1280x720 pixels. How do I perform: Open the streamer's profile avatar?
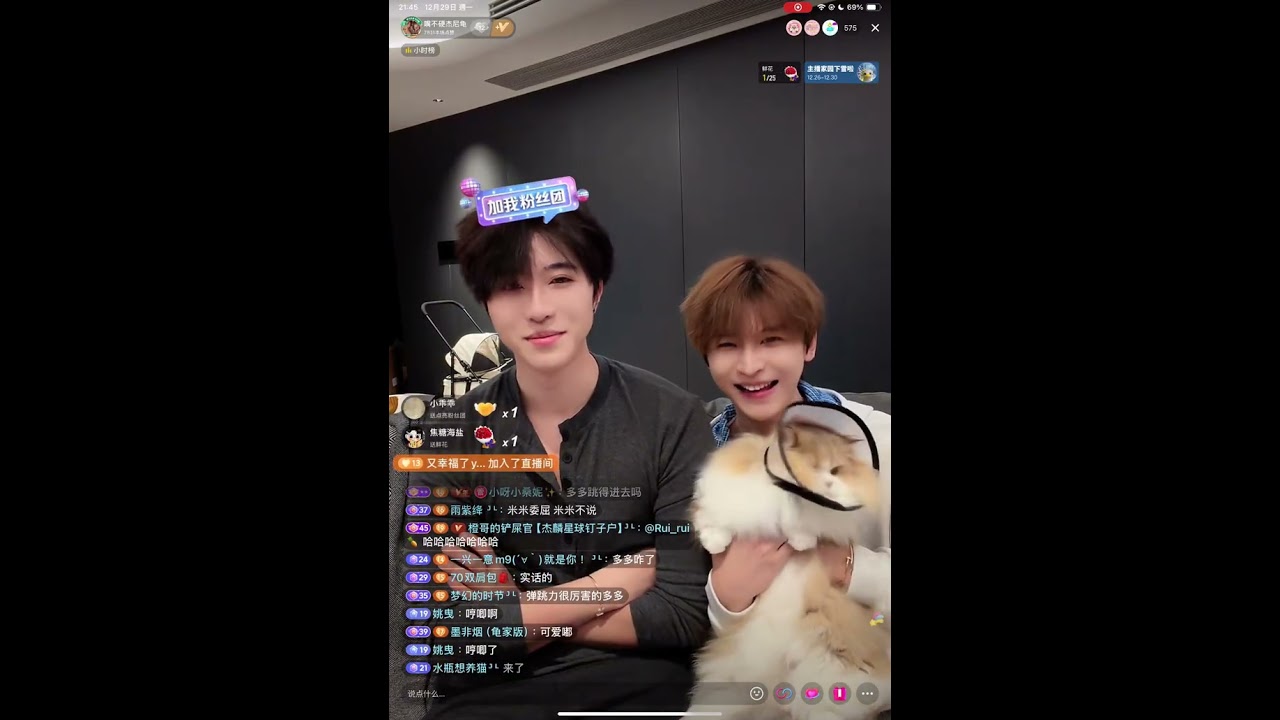pyautogui.click(x=411, y=27)
